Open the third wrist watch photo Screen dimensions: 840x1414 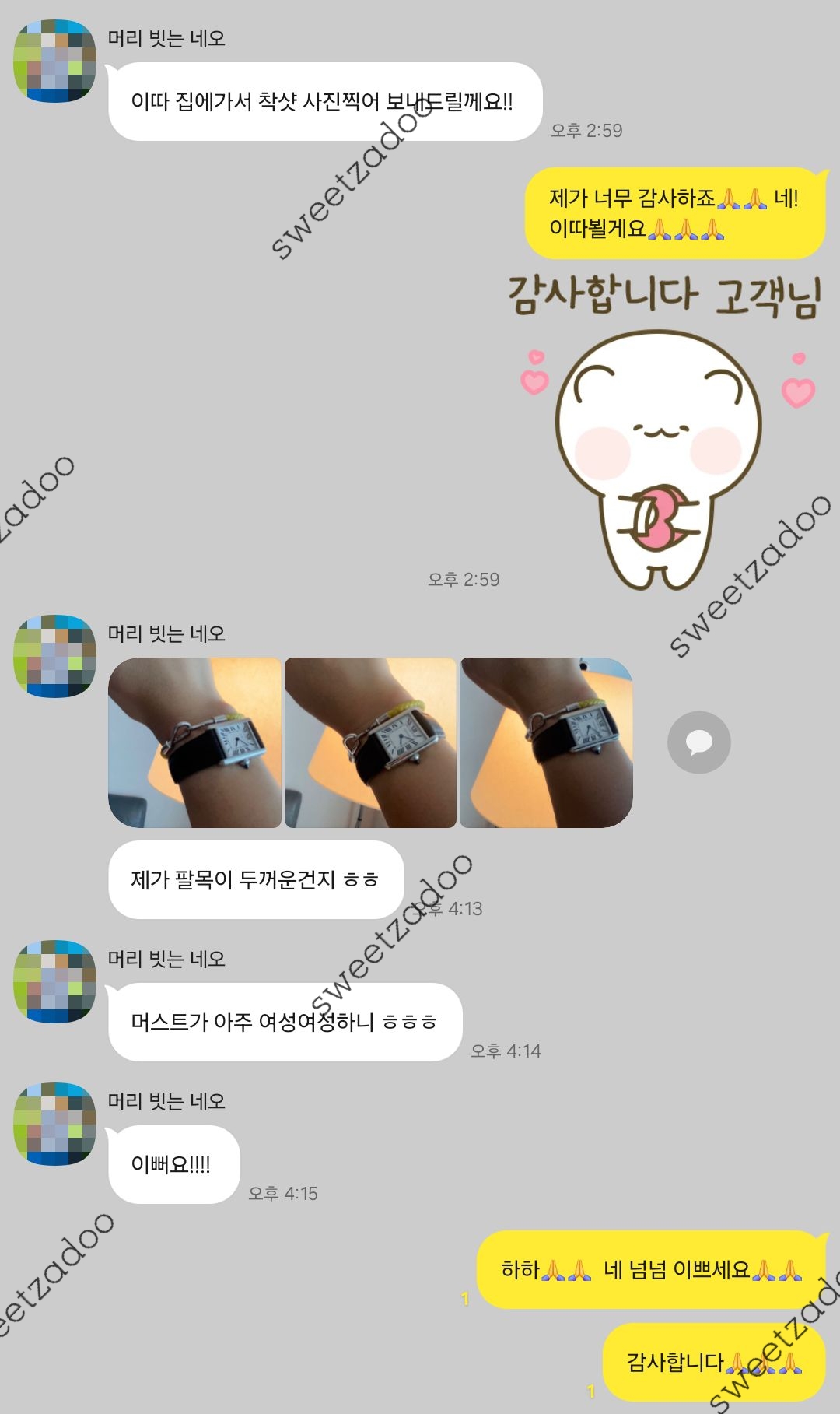[x=546, y=742]
